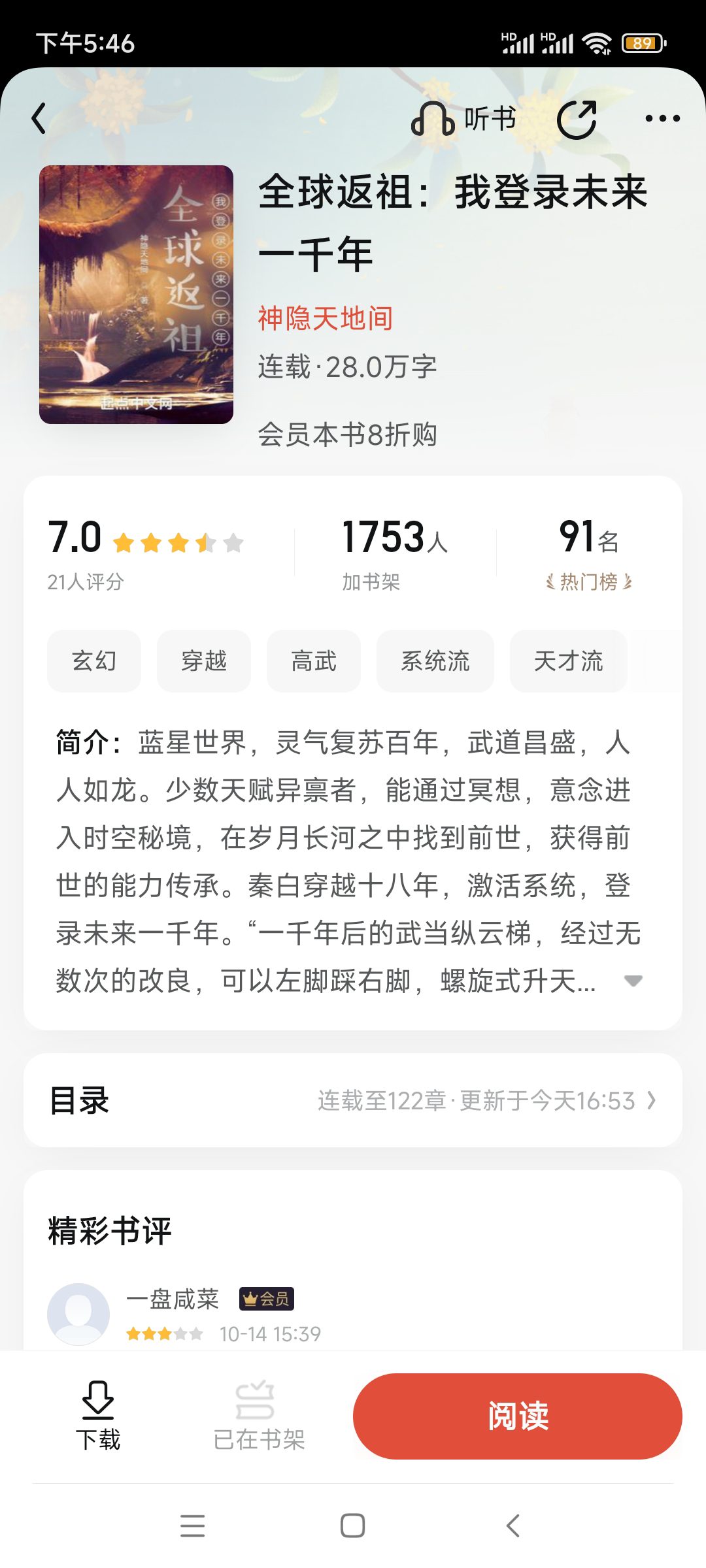
Task: View the 热门榜 ranking
Action: 589,581
